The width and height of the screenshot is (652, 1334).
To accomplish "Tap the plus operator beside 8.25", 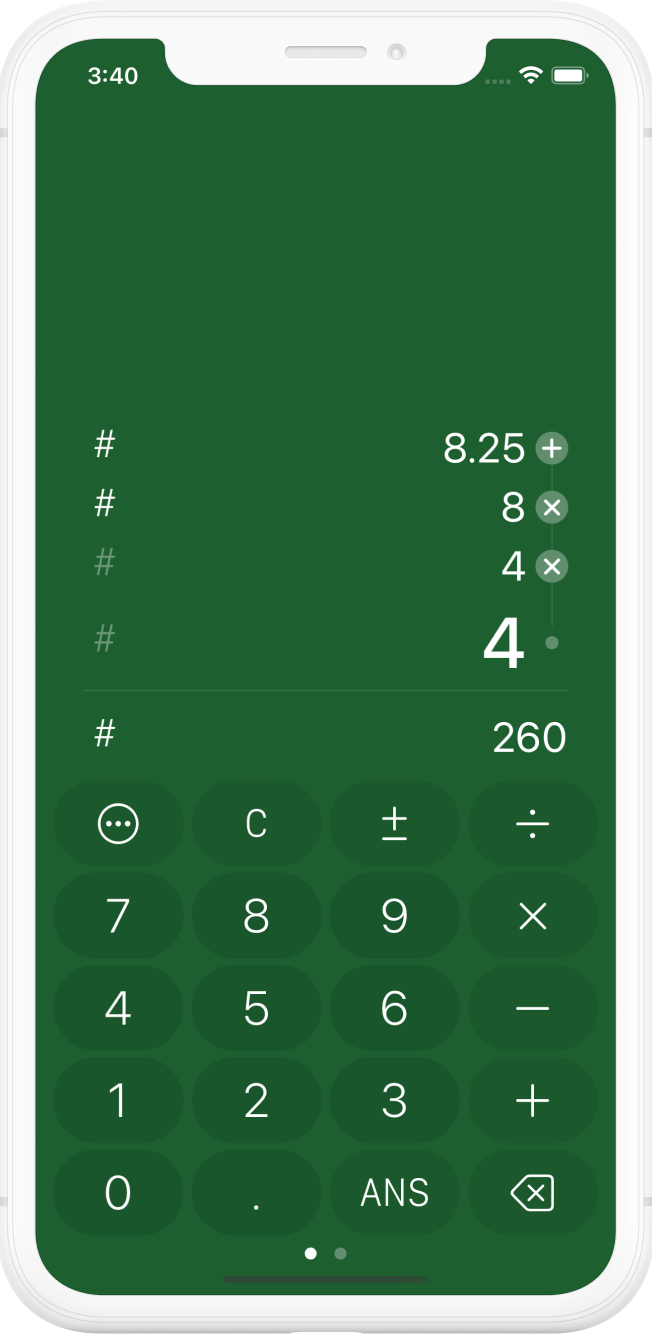I will point(552,448).
